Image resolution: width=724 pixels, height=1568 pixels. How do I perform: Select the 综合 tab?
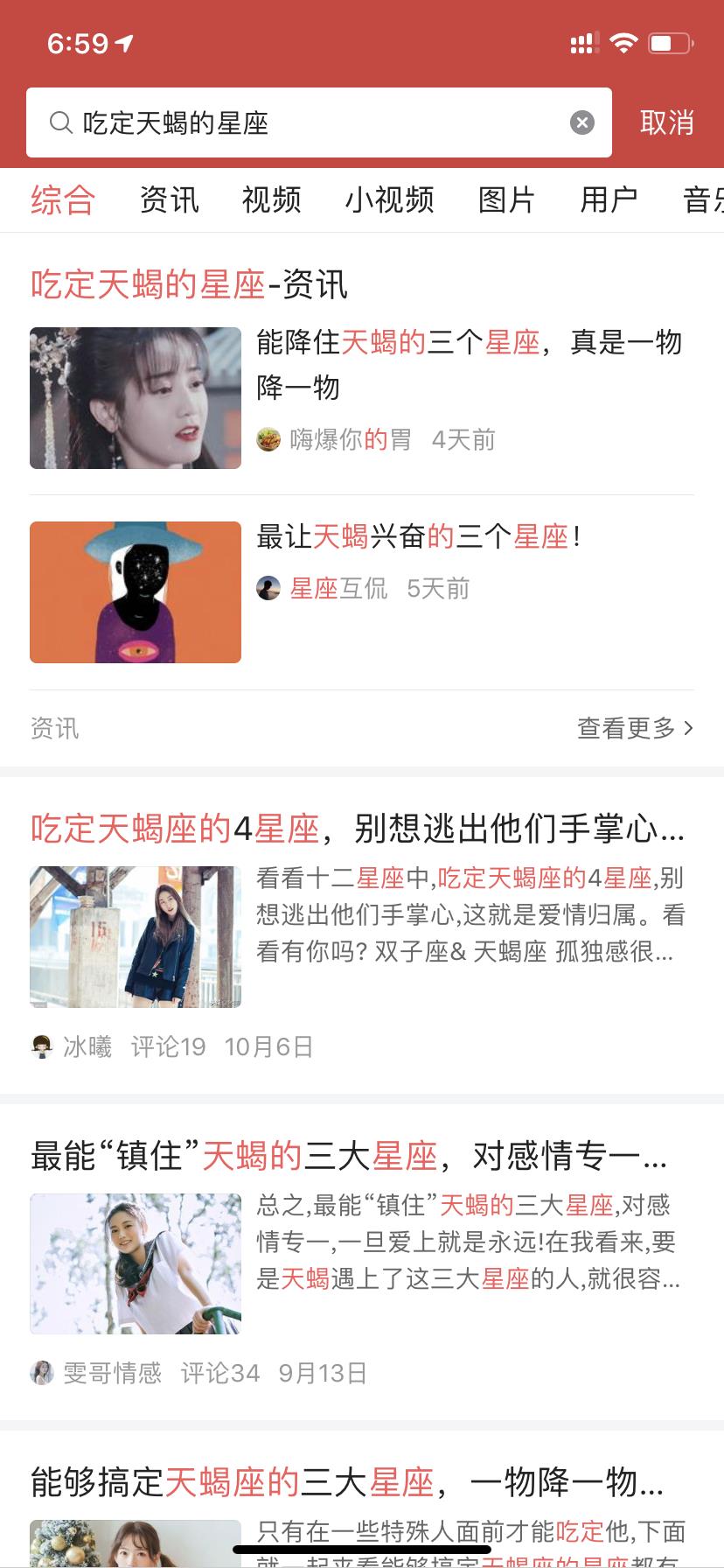point(62,199)
